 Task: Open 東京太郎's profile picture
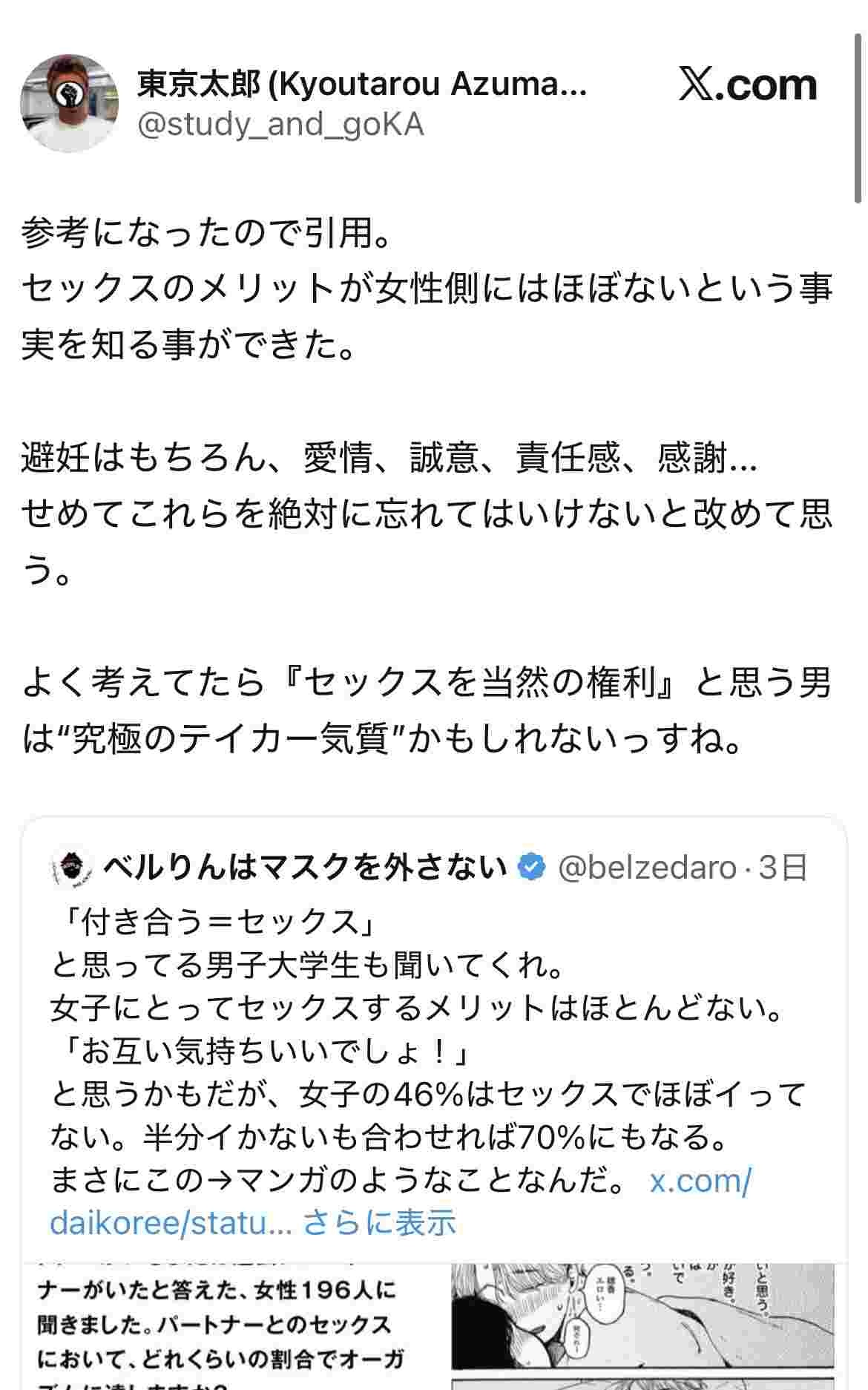coord(69,103)
